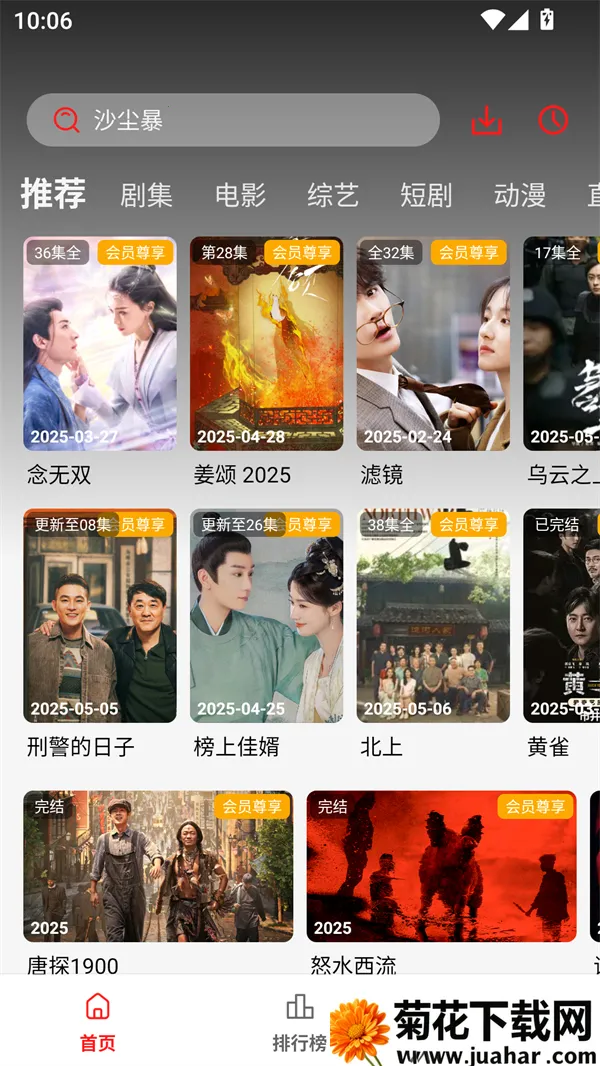Go to the 短剧 tab
This screenshot has height=1066, width=600.
(x=426, y=194)
